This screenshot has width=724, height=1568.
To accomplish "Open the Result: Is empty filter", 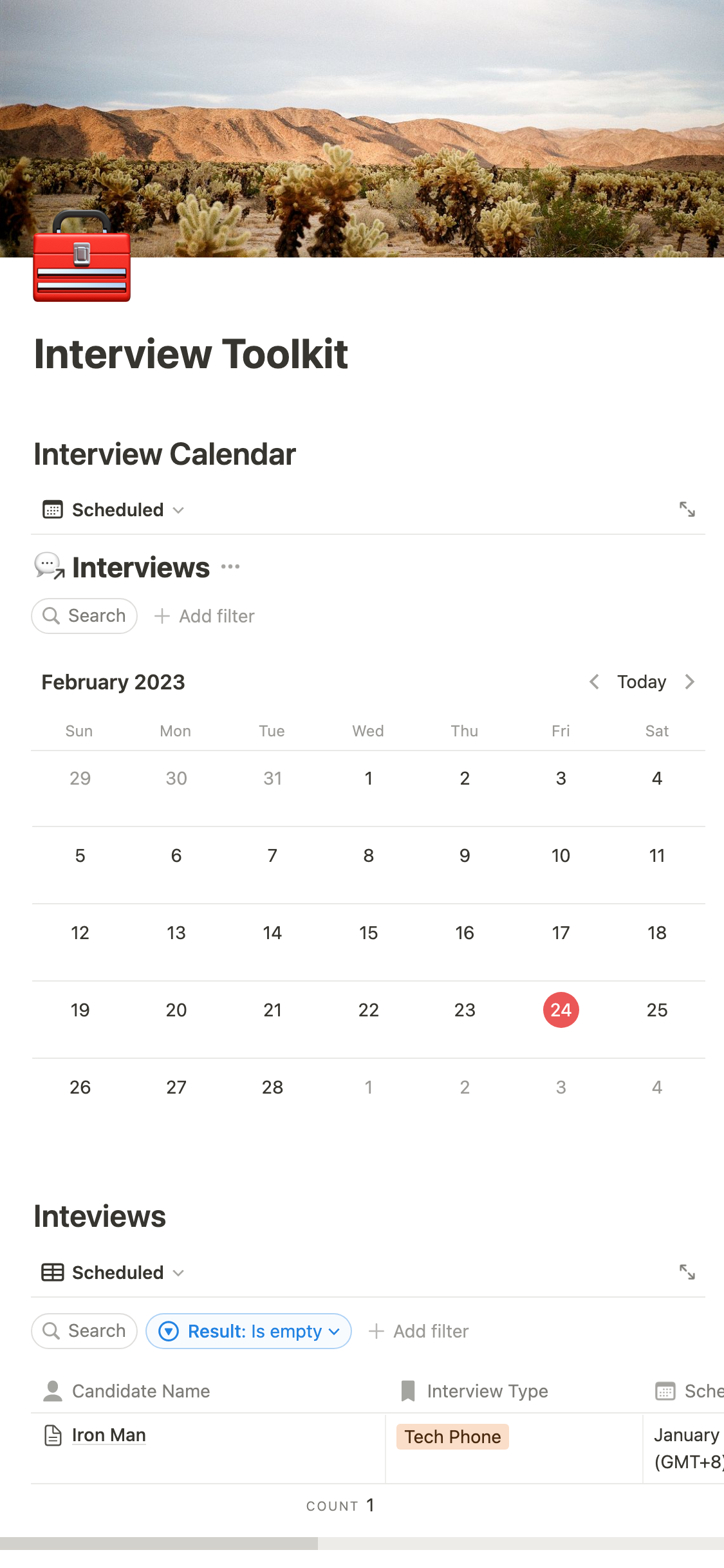I will tap(249, 1331).
